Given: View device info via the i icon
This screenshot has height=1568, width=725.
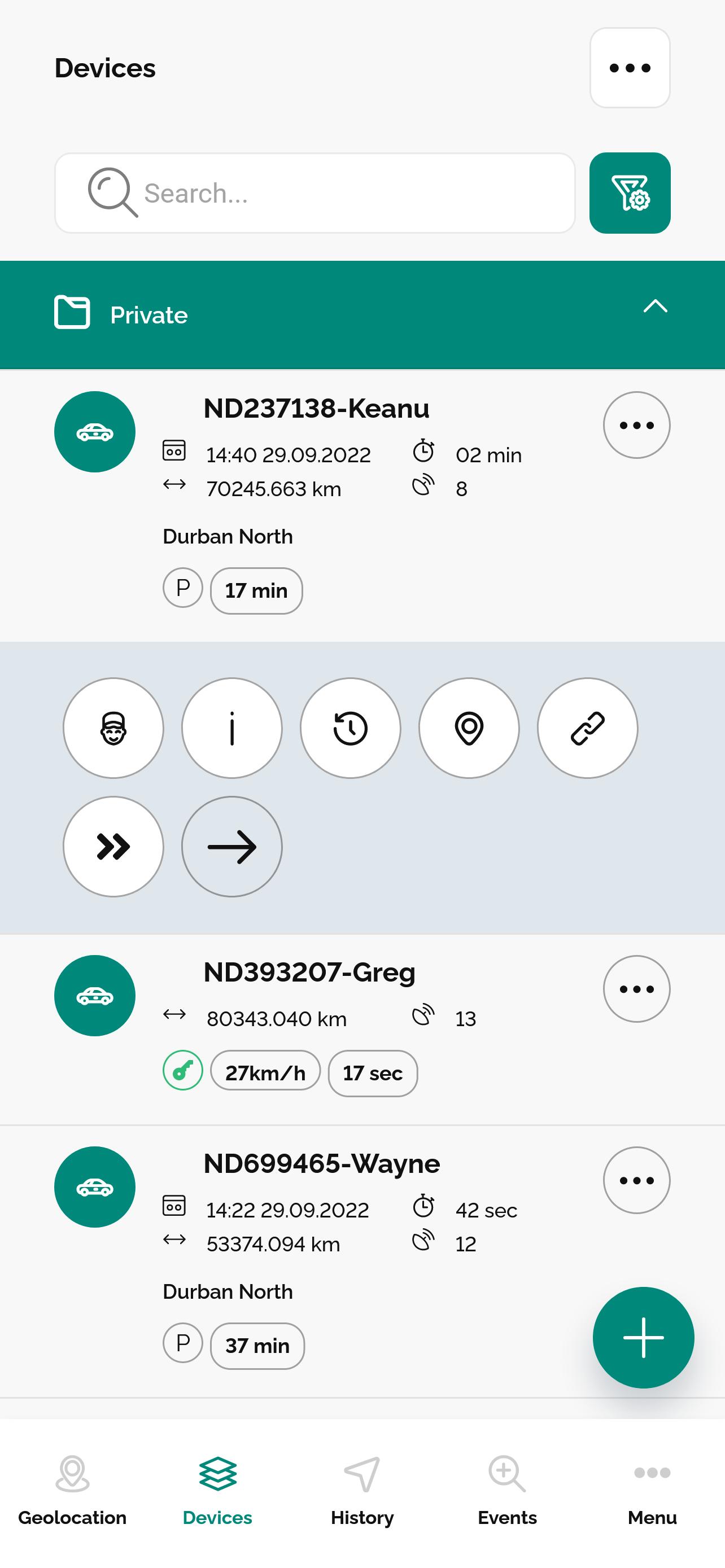Looking at the screenshot, I should point(232,728).
